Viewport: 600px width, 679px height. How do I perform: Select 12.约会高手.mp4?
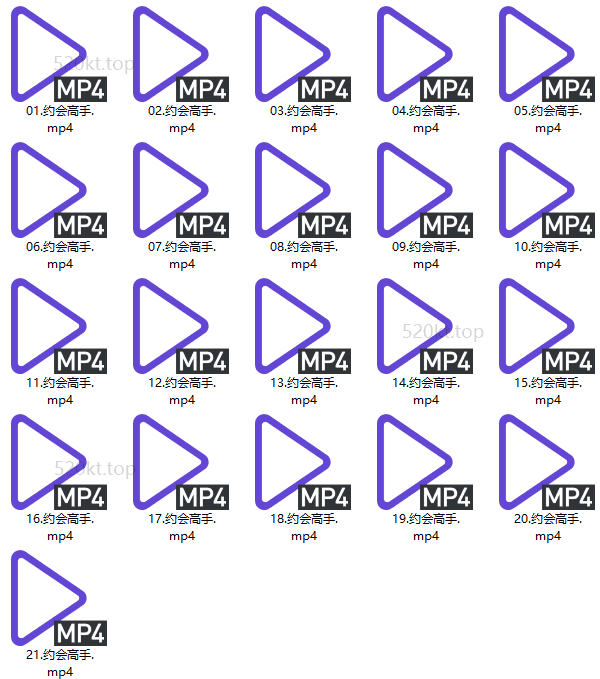point(180,327)
